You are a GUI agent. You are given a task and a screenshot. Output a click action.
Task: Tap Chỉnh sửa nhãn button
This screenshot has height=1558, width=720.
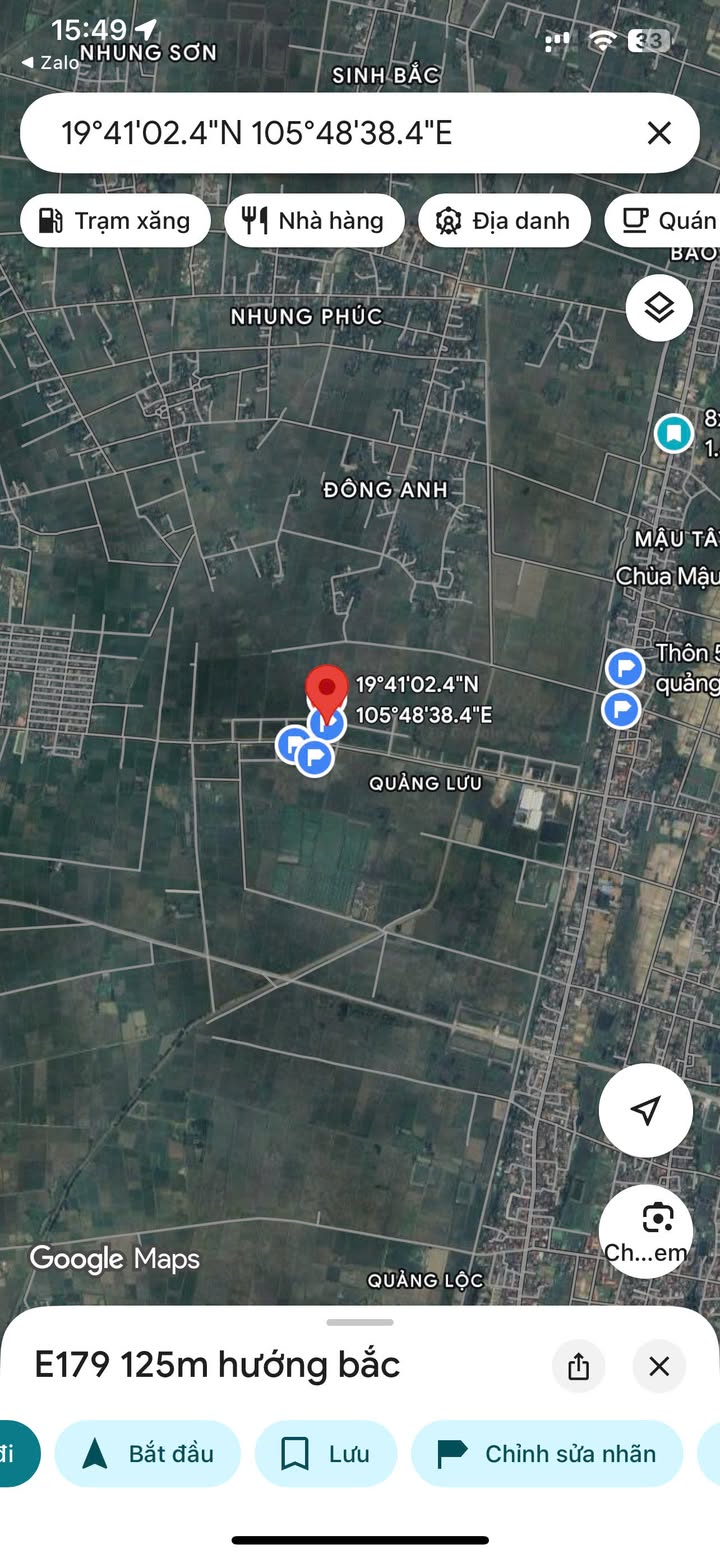[547, 1453]
